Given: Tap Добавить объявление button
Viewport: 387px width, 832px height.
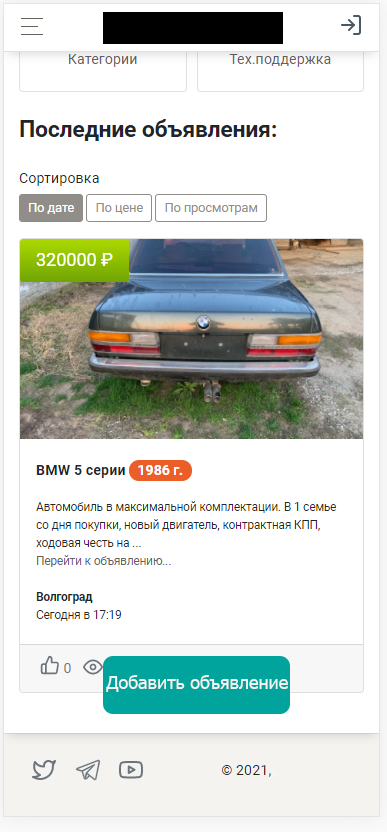Looking at the screenshot, I should 196,684.
